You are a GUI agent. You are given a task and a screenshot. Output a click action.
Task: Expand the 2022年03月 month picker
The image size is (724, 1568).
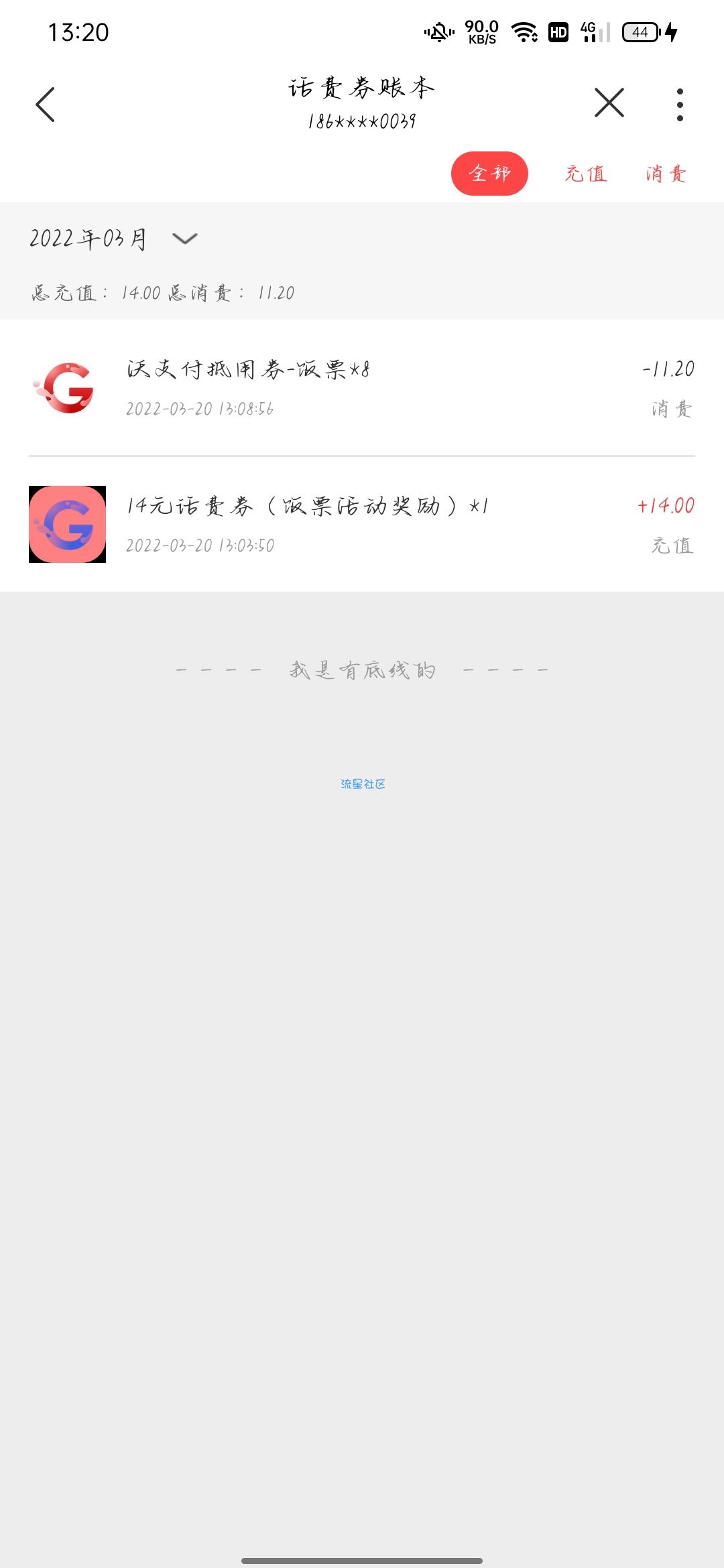click(114, 239)
